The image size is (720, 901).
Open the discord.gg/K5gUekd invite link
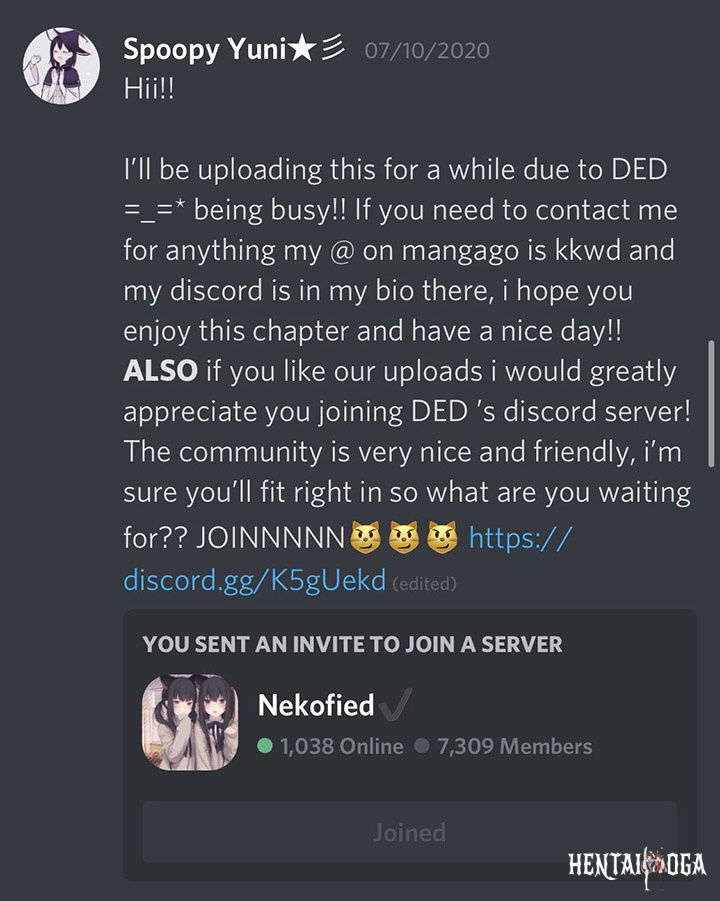pyautogui.click(x=255, y=580)
